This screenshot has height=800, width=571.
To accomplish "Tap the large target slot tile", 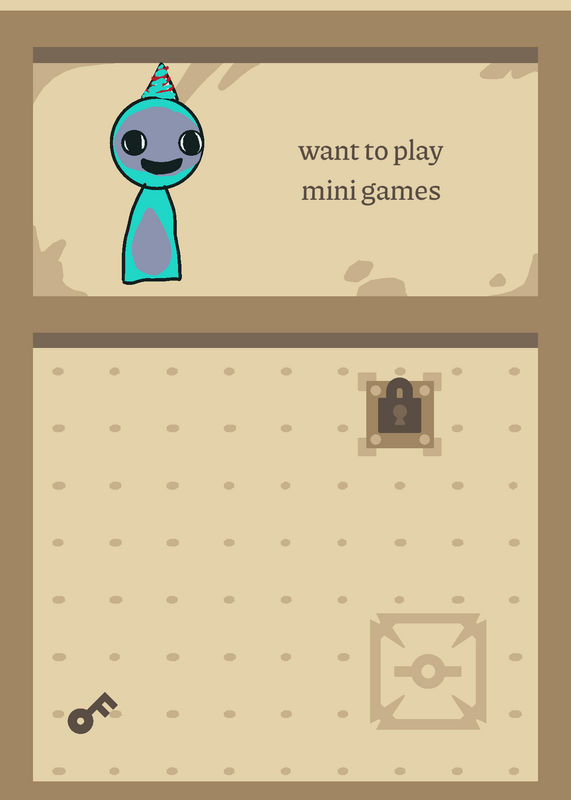I will [428, 671].
